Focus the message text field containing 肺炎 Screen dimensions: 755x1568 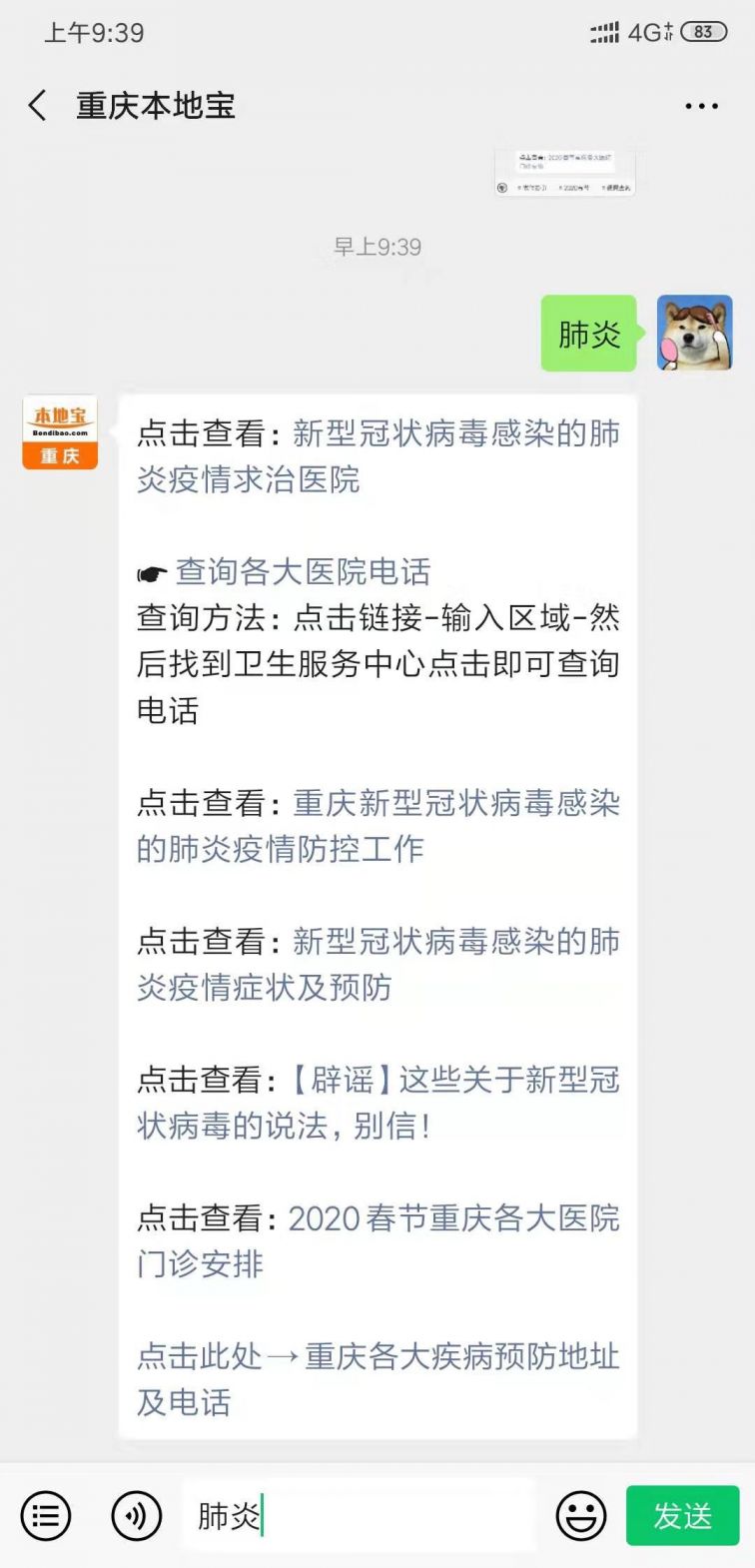tap(360, 1516)
